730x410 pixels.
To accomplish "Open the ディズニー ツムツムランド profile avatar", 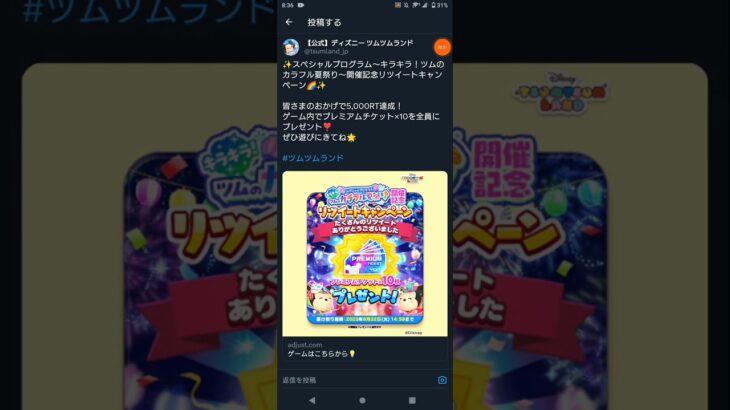I will 290,46.
